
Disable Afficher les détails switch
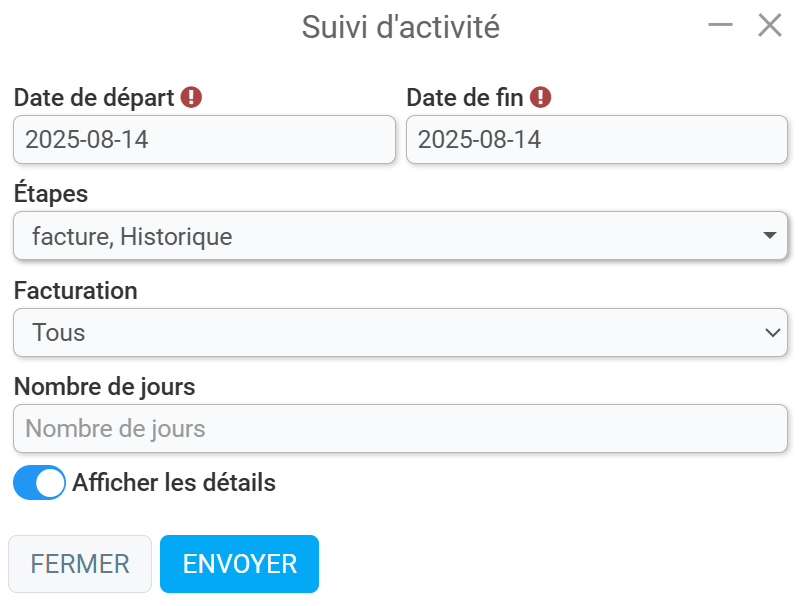click(39, 483)
